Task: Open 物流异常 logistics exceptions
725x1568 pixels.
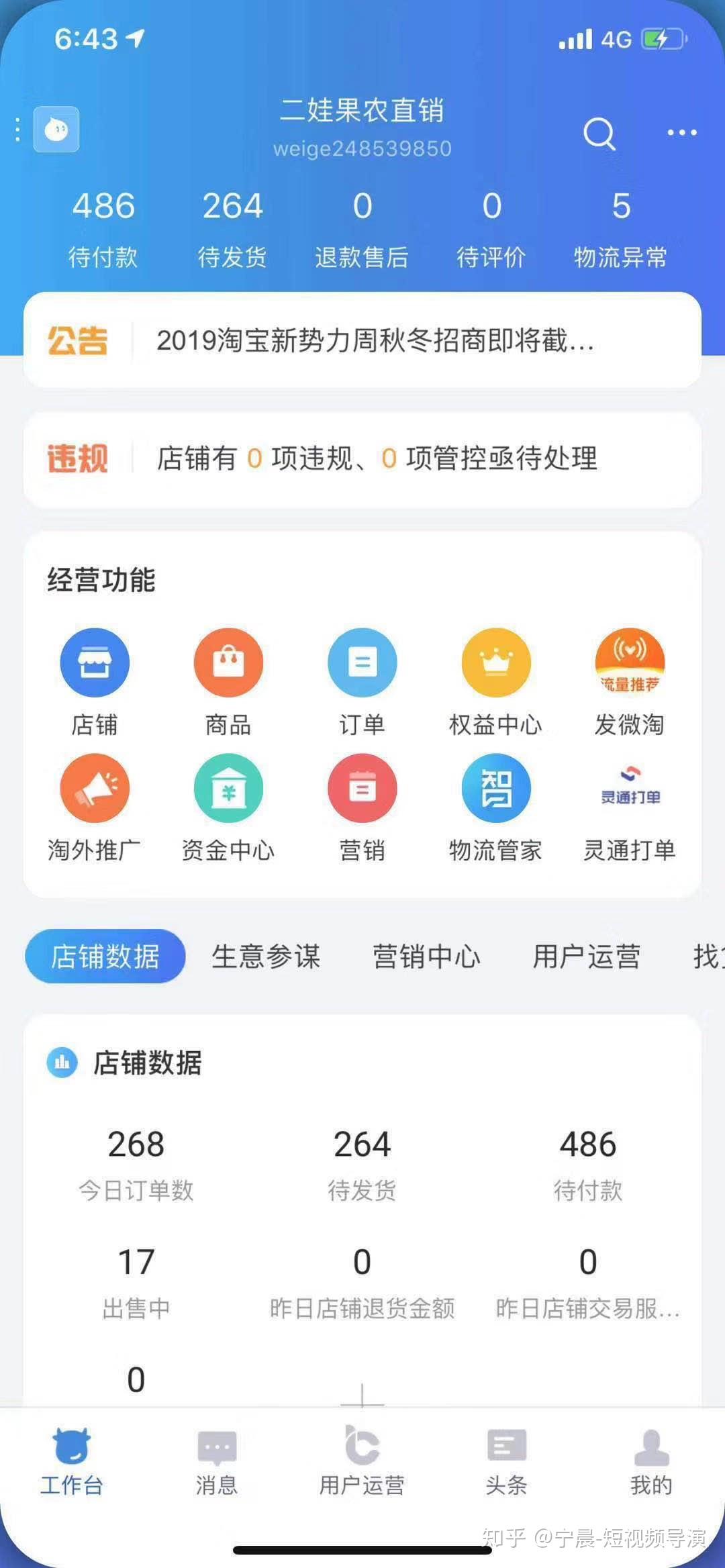Action: (x=621, y=228)
